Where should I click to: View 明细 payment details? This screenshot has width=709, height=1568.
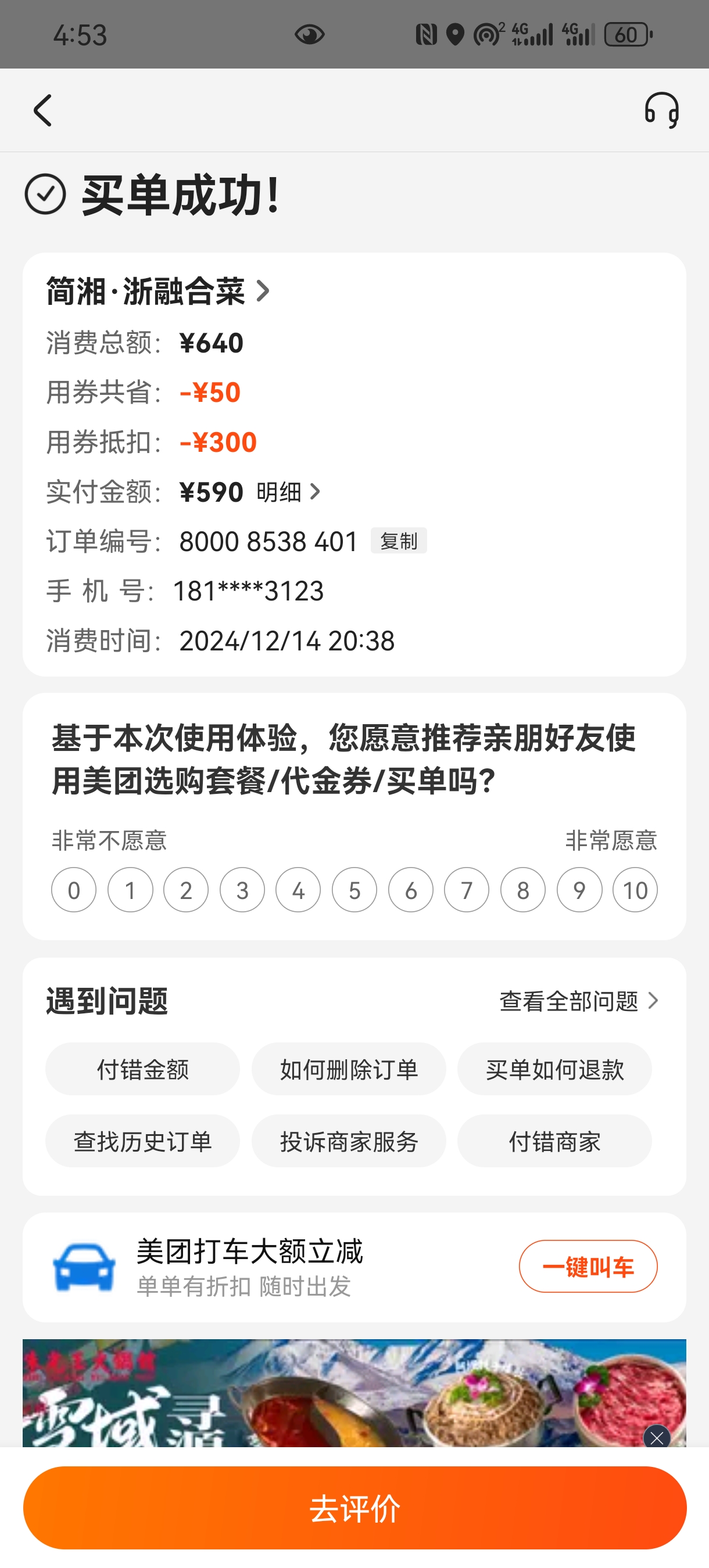coord(288,492)
